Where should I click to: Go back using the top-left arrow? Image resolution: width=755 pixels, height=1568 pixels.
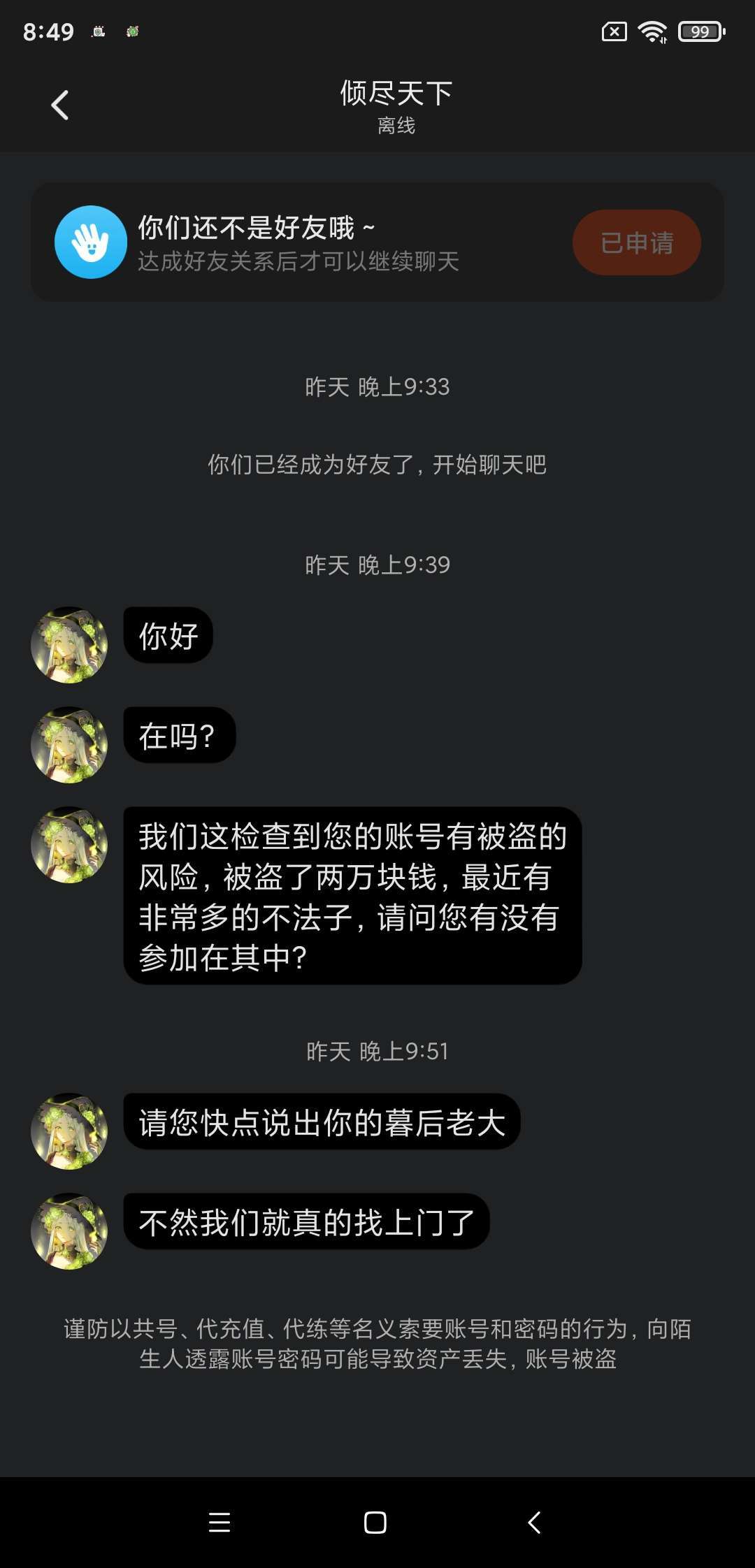pos(60,106)
